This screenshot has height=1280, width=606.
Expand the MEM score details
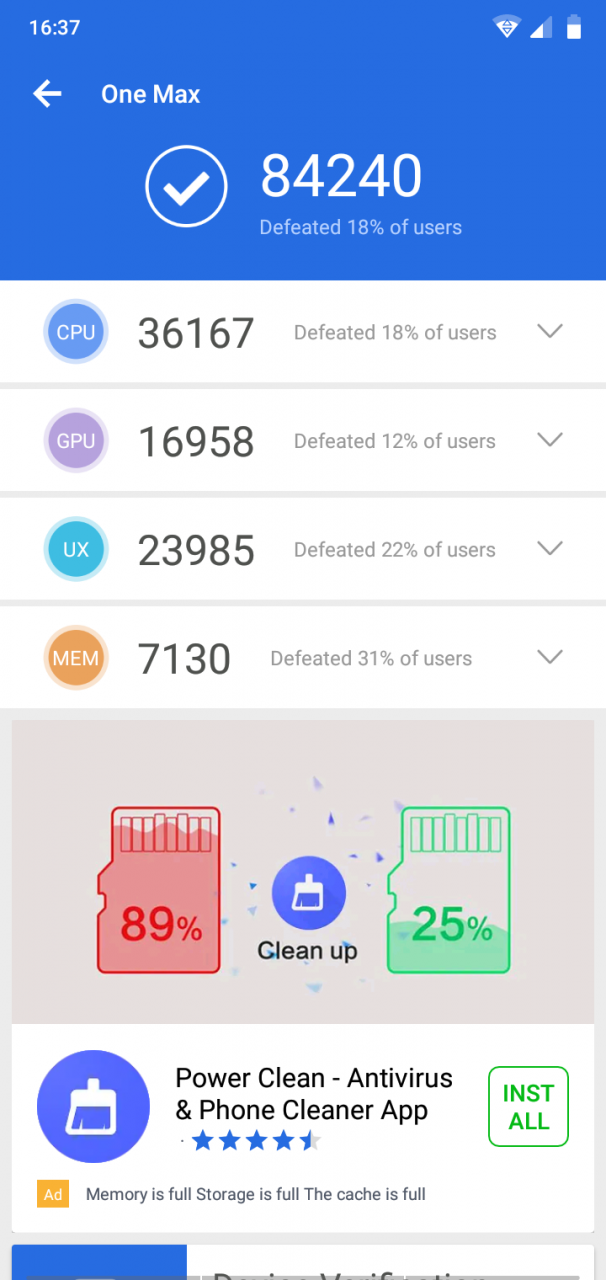[x=550, y=657]
